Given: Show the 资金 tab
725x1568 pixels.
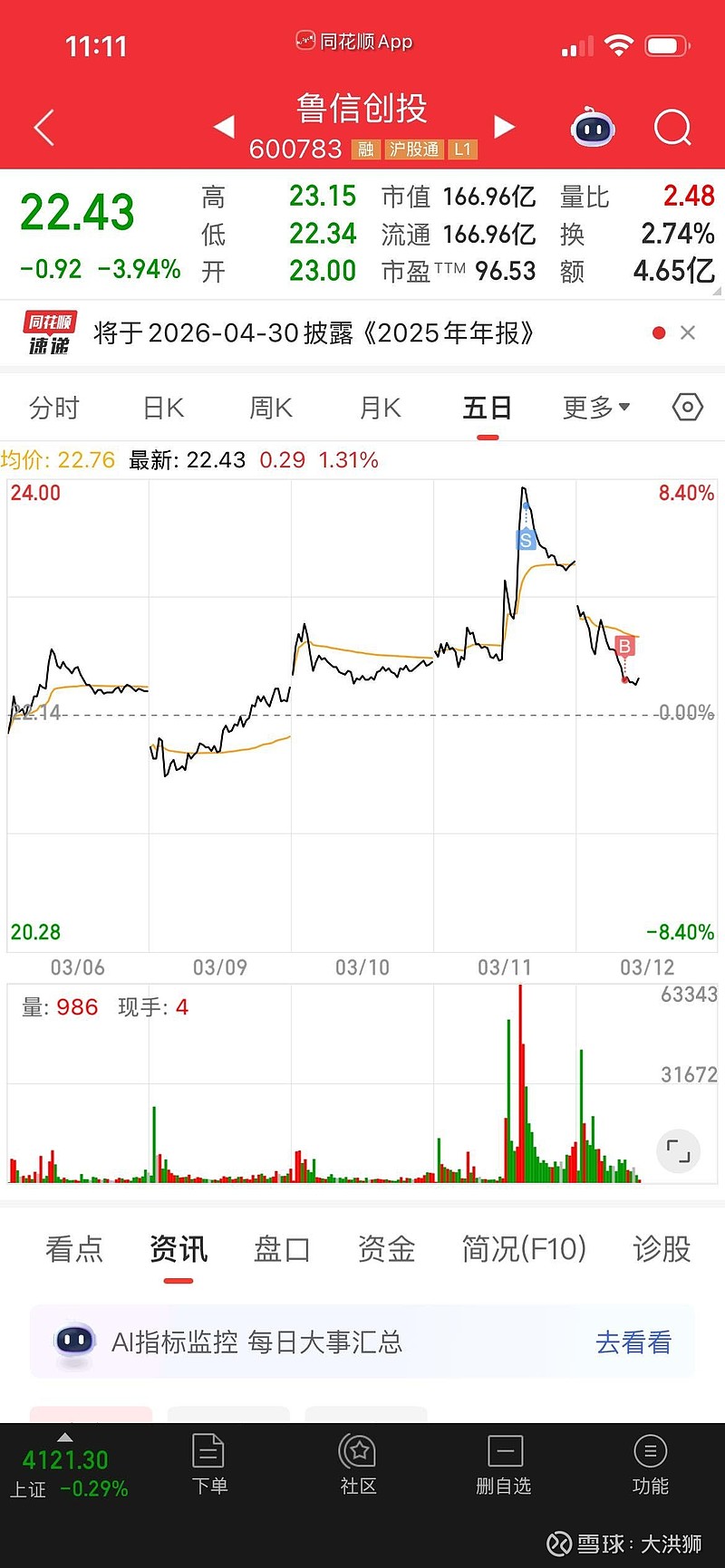Looking at the screenshot, I should click(386, 1249).
